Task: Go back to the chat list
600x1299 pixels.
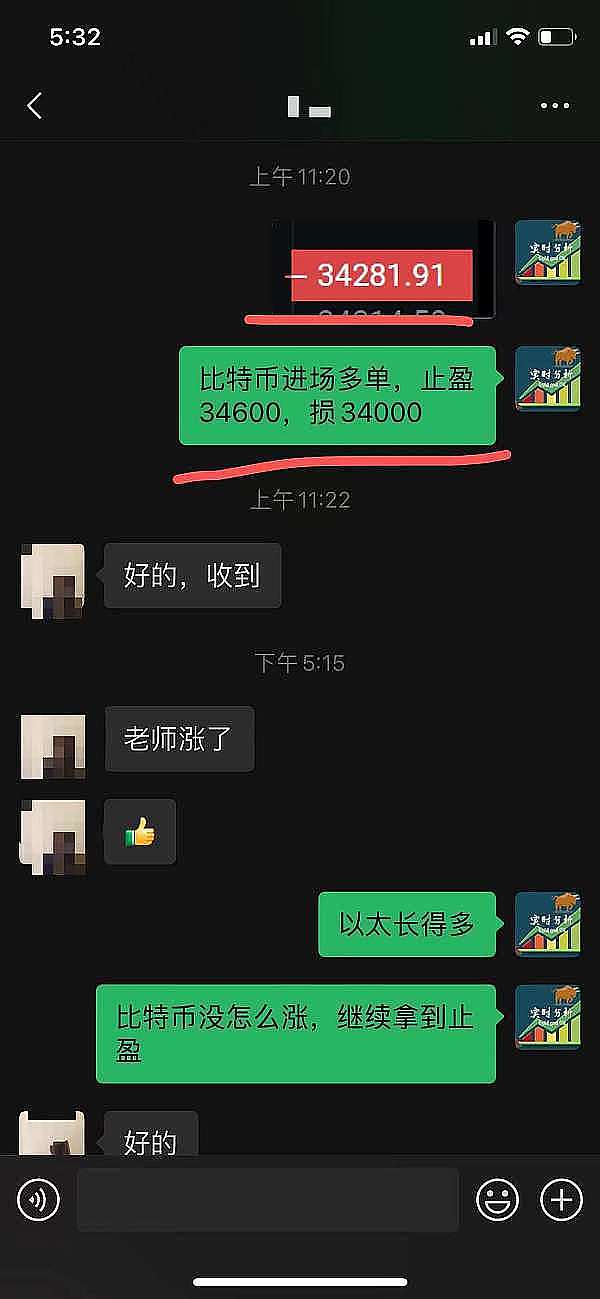Action: pyautogui.click(x=35, y=106)
